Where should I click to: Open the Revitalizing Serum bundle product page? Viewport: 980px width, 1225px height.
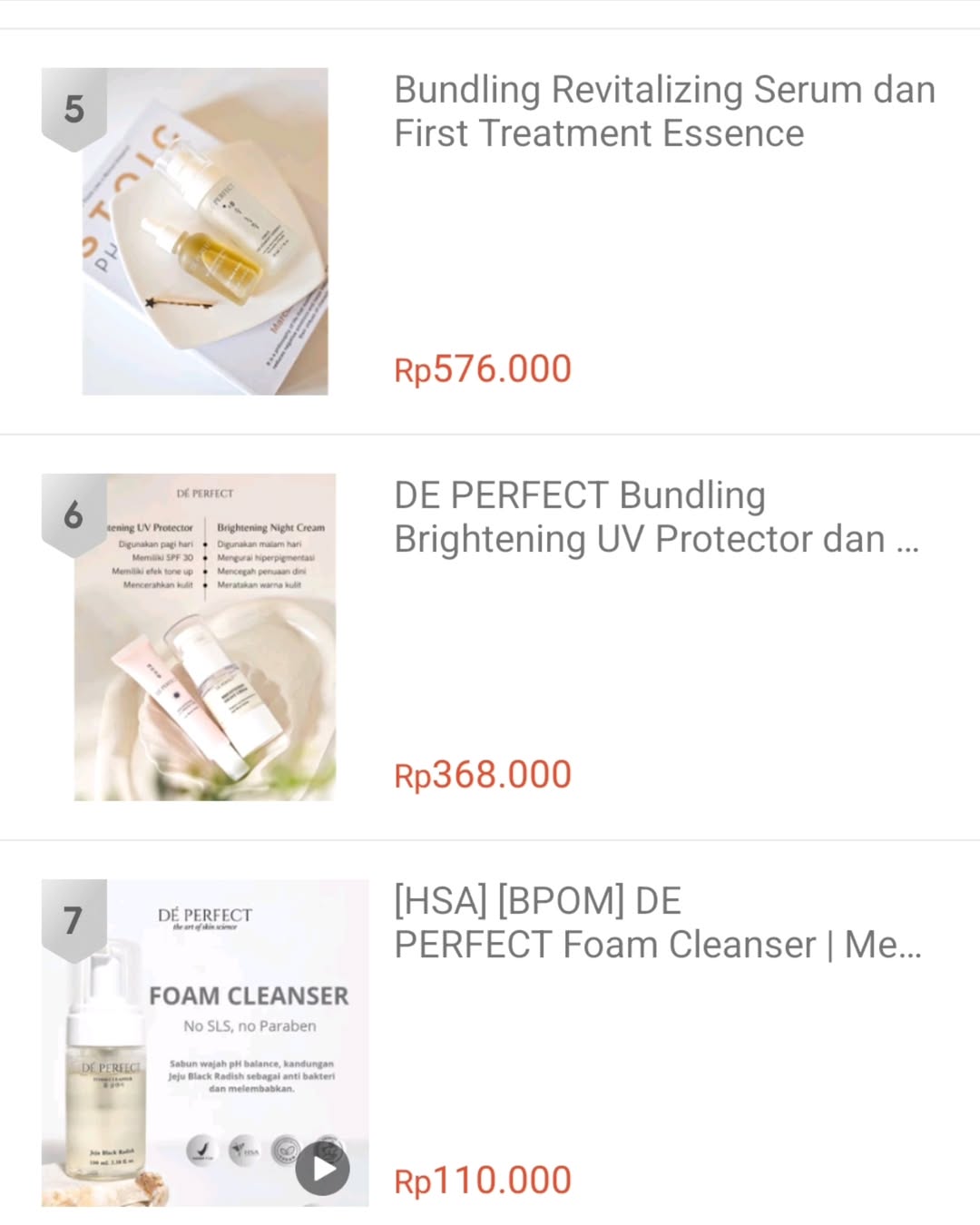tap(663, 111)
